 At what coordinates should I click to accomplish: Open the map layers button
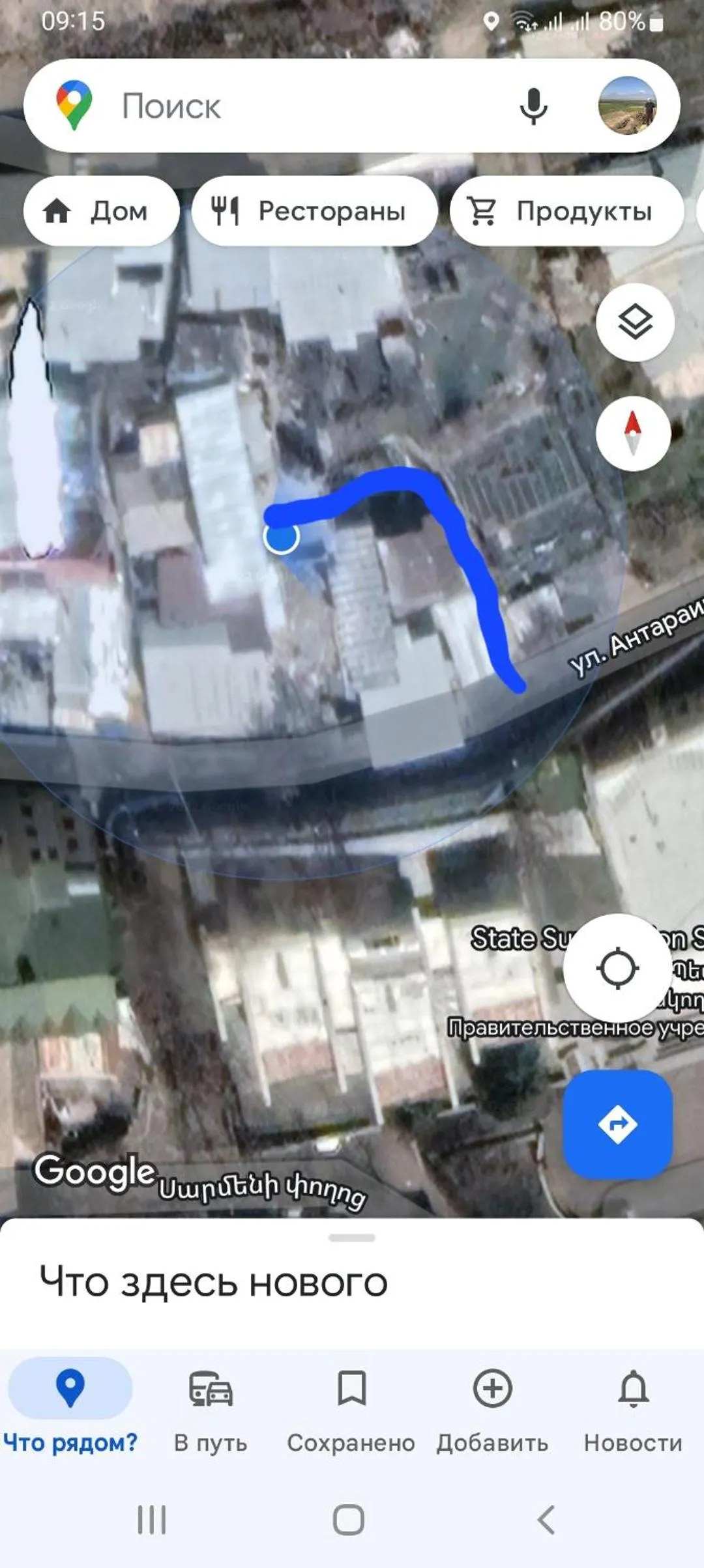click(634, 322)
